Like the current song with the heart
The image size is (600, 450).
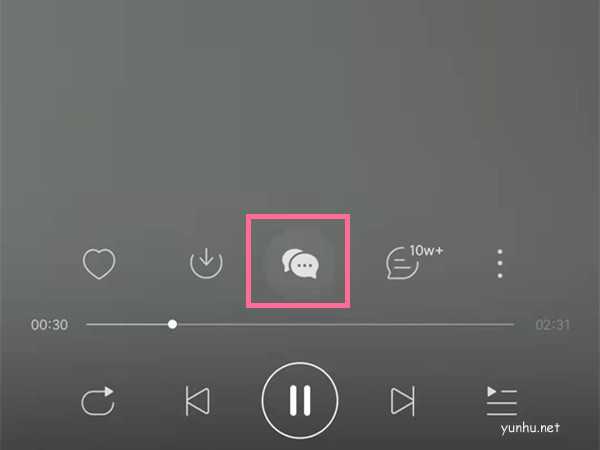99,264
